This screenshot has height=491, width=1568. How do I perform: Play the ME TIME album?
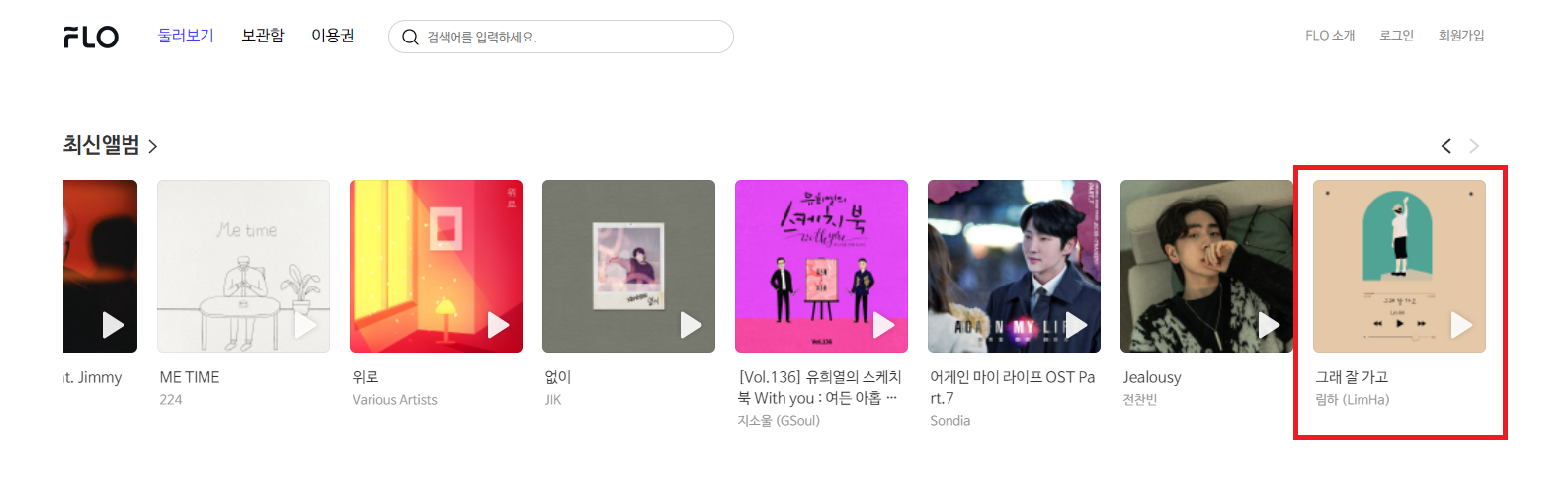pyautogui.click(x=306, y=325)
